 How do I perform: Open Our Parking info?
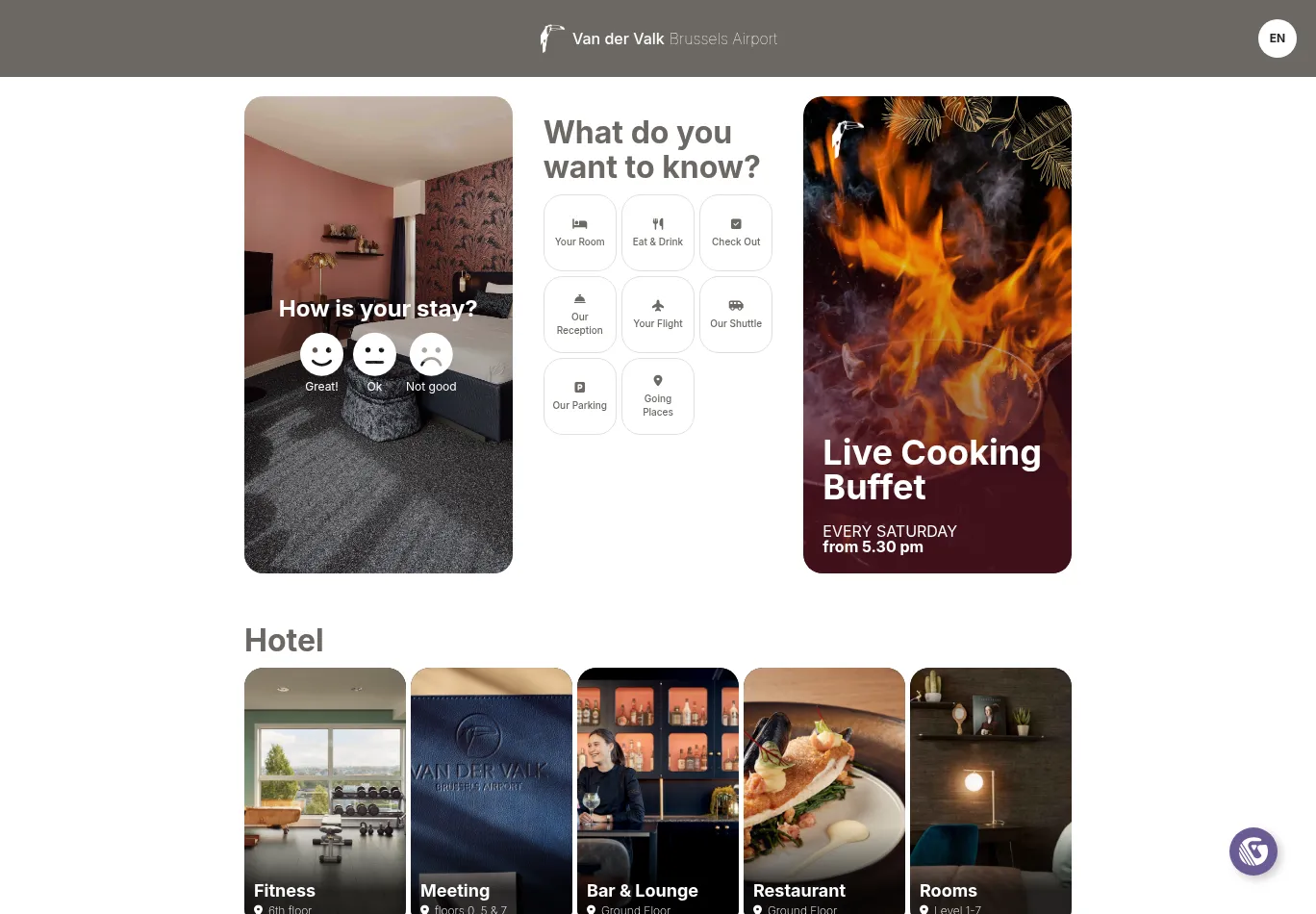point(580,396)
